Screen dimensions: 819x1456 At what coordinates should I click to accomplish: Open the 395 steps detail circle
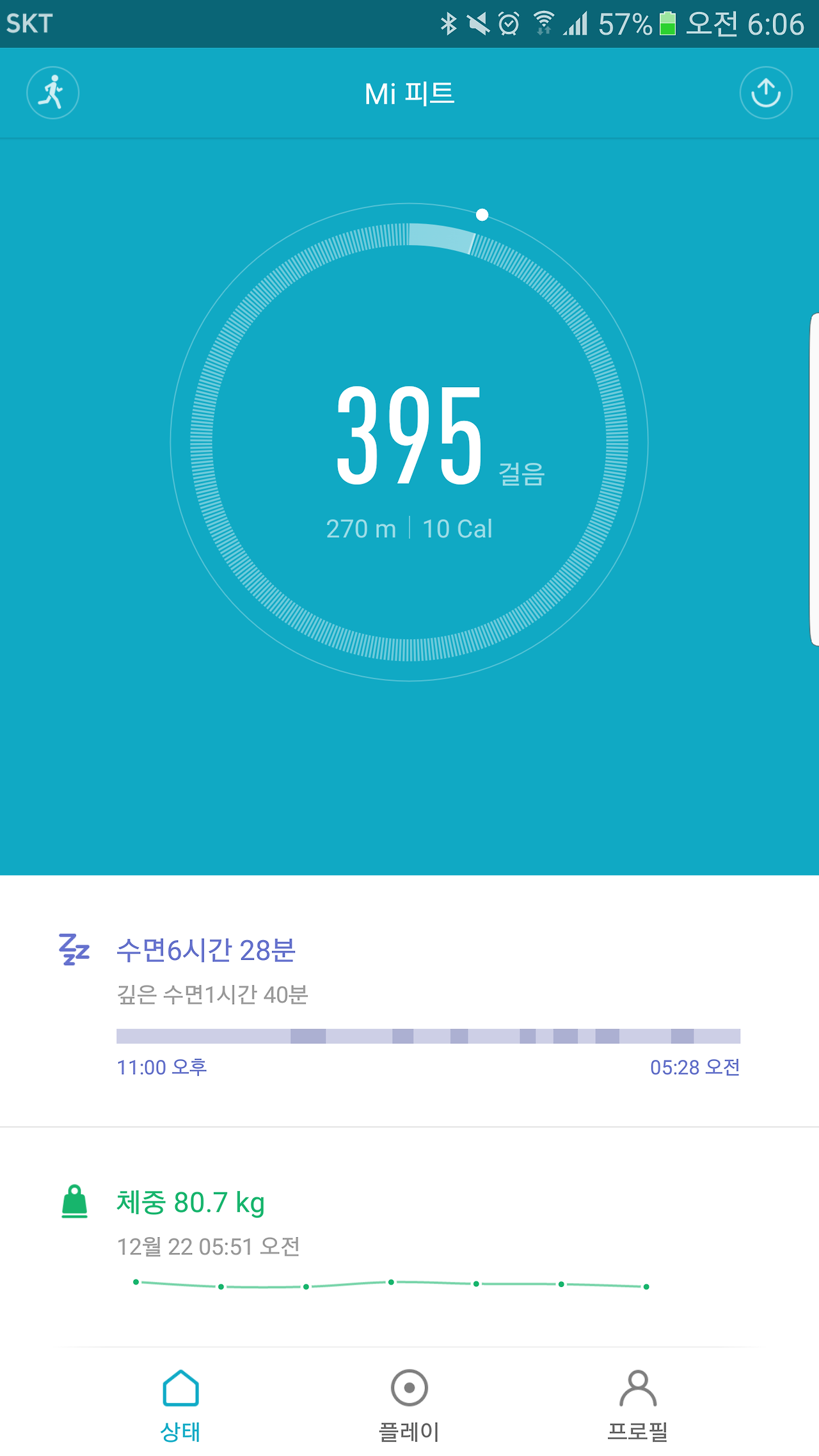(x=409, y=442)
